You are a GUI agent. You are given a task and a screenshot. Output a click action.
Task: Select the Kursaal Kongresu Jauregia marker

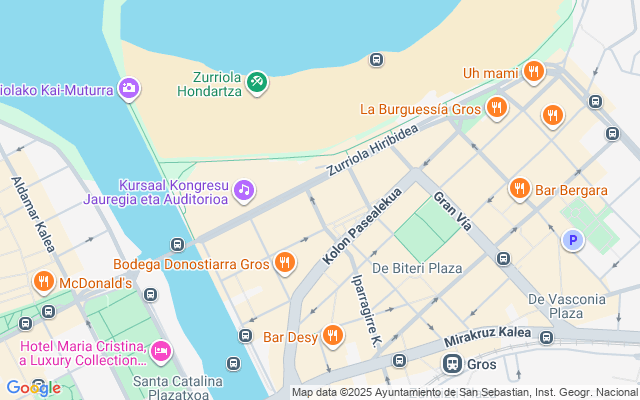[244, 189]
